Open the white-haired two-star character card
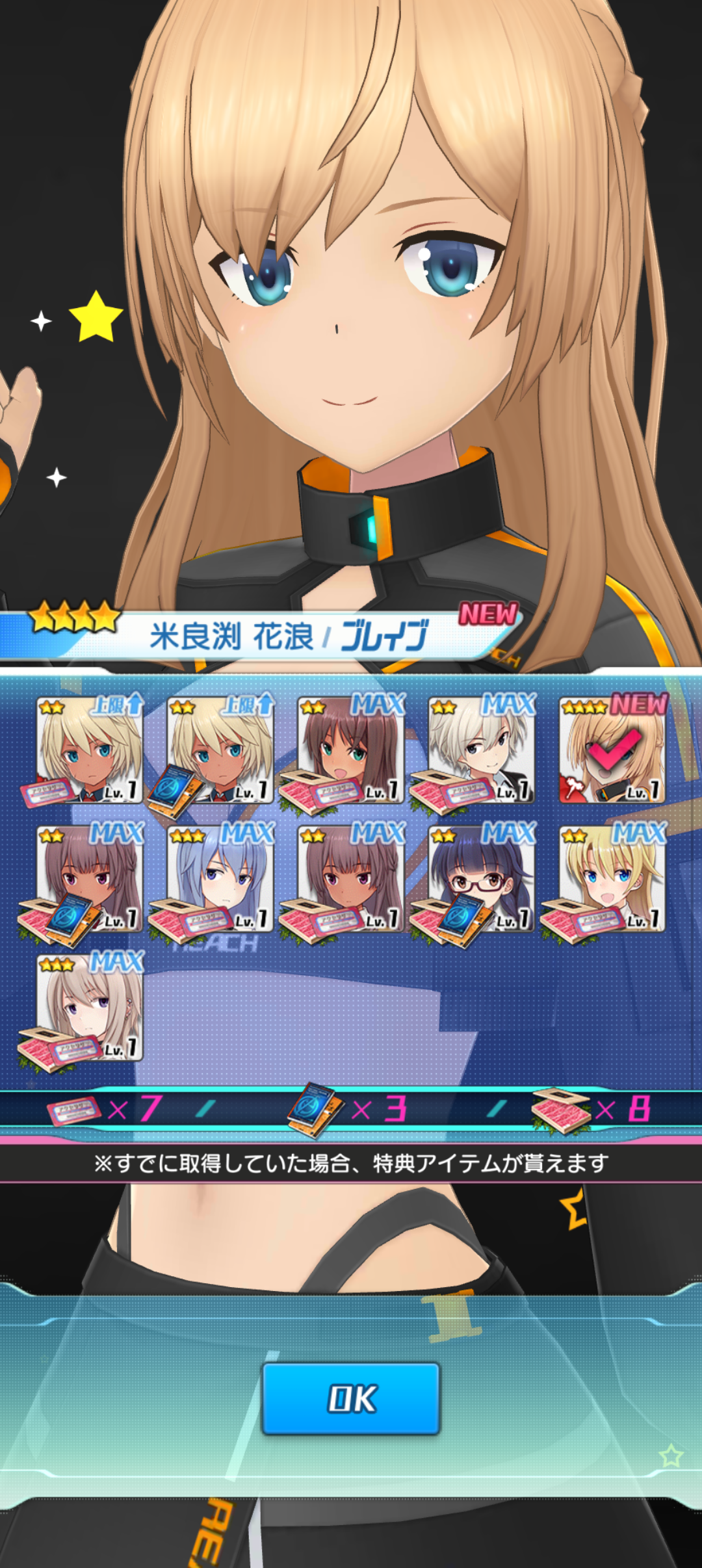The width and height of the screenshot is (702, 1568). pyautogui.click(x=481, y=750)
